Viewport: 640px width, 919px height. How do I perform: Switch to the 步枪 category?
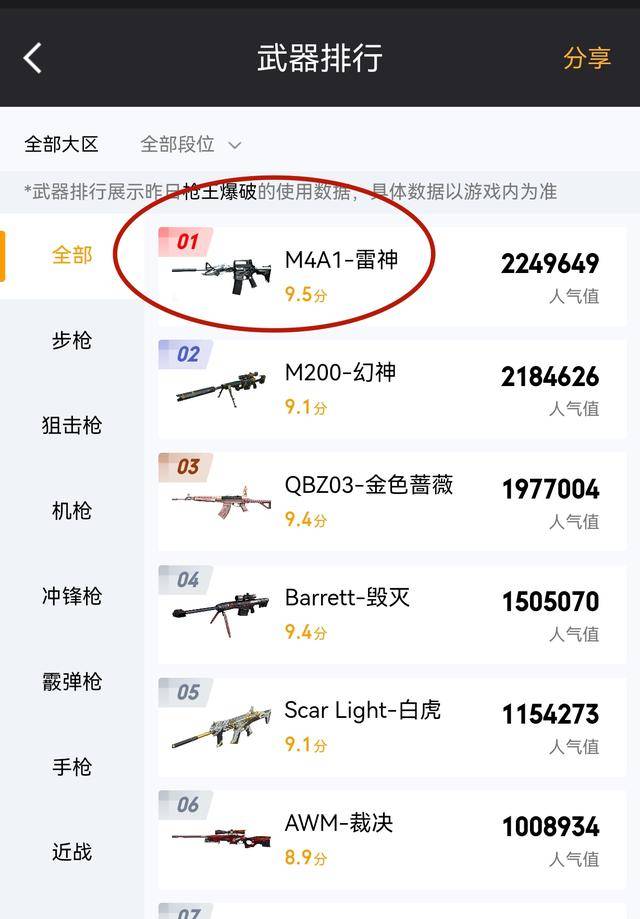tap(72, 340)
